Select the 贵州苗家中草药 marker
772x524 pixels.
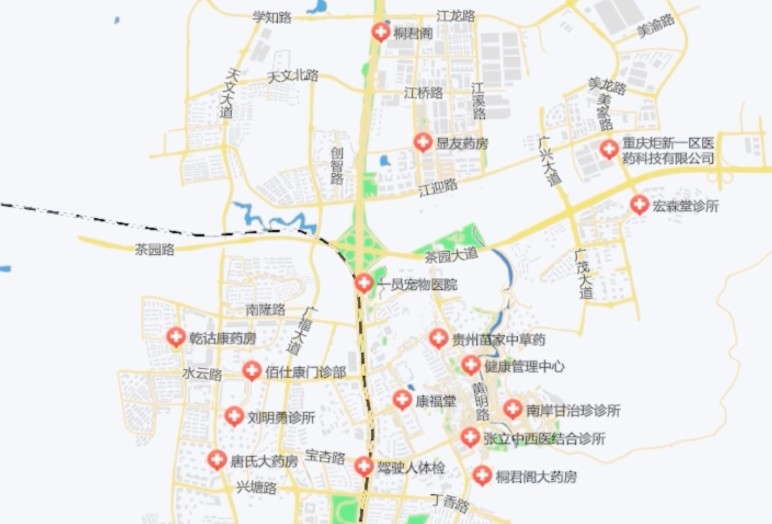439,339
